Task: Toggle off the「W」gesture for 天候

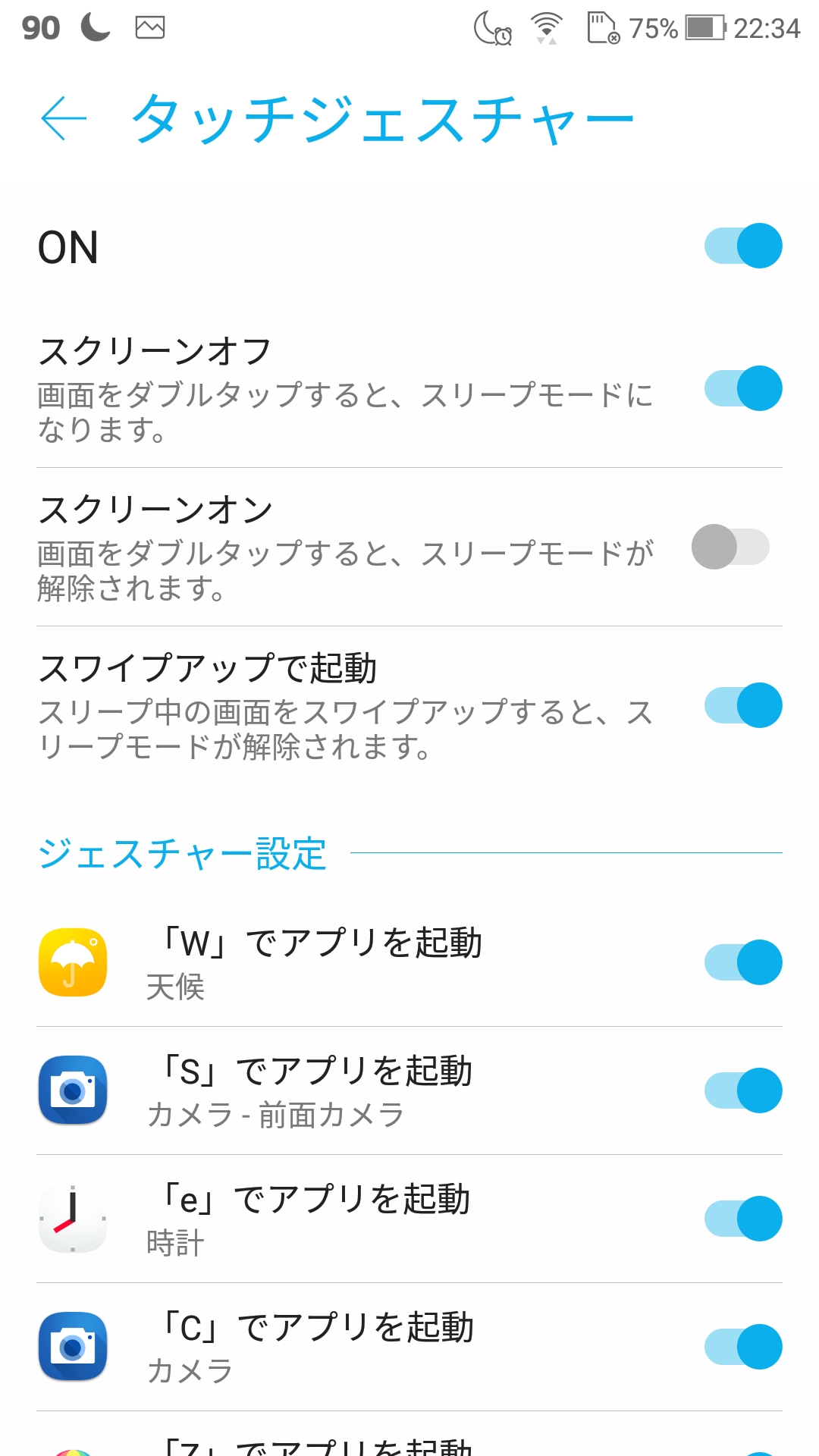Action: click(x=743, y=962)
